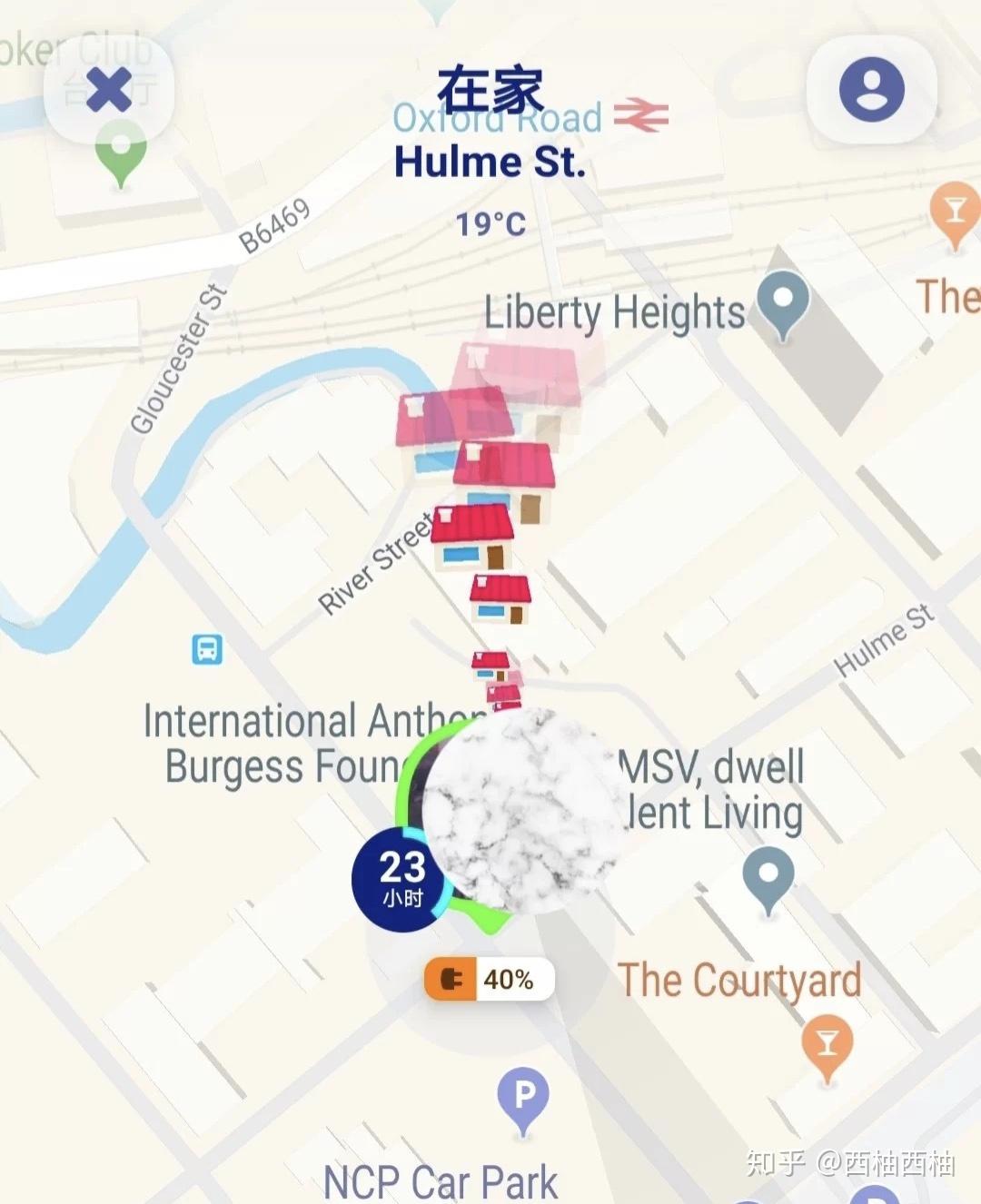Tap the bus stop icon
981x1204 pixels.
click(x=207, y=649)
